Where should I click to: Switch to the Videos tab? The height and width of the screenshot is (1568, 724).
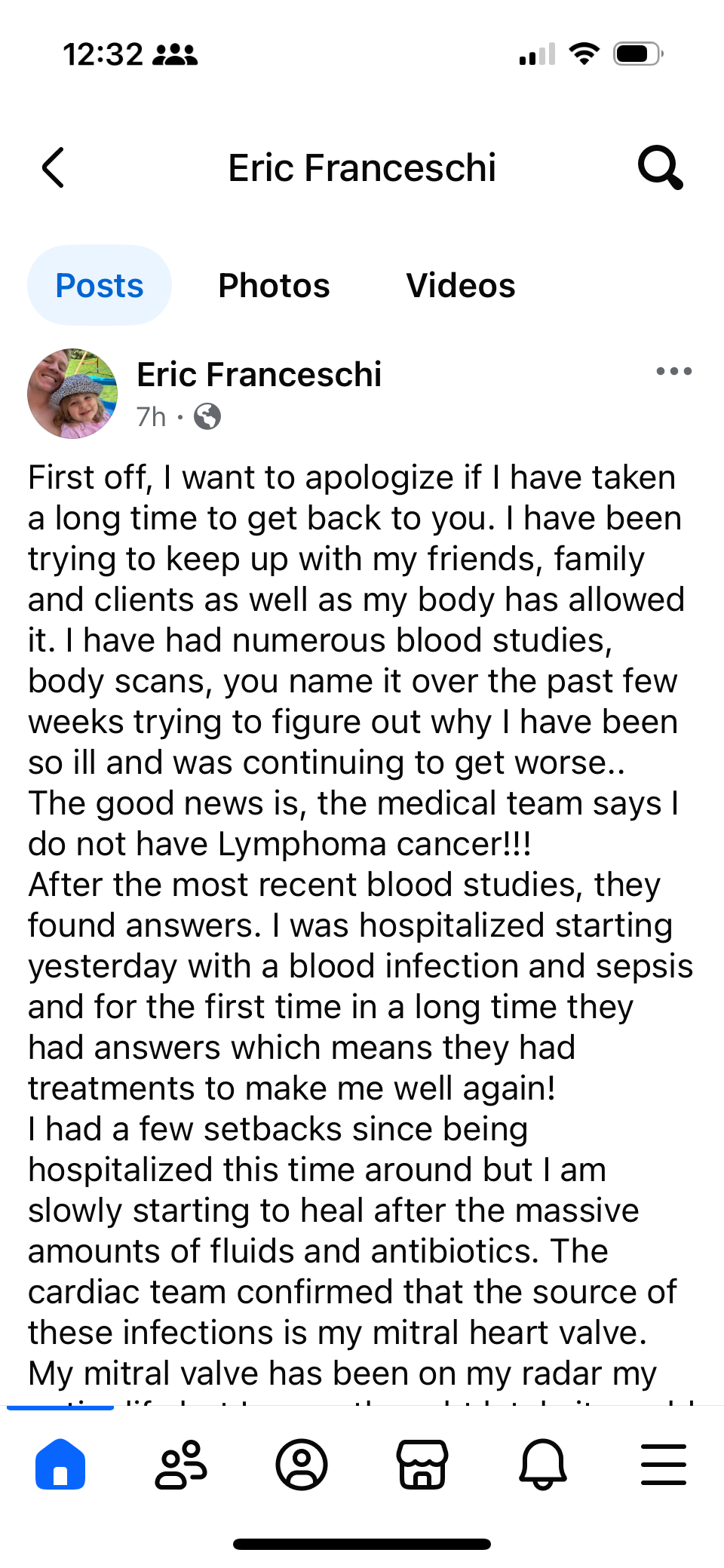click(x=460, y=286)
